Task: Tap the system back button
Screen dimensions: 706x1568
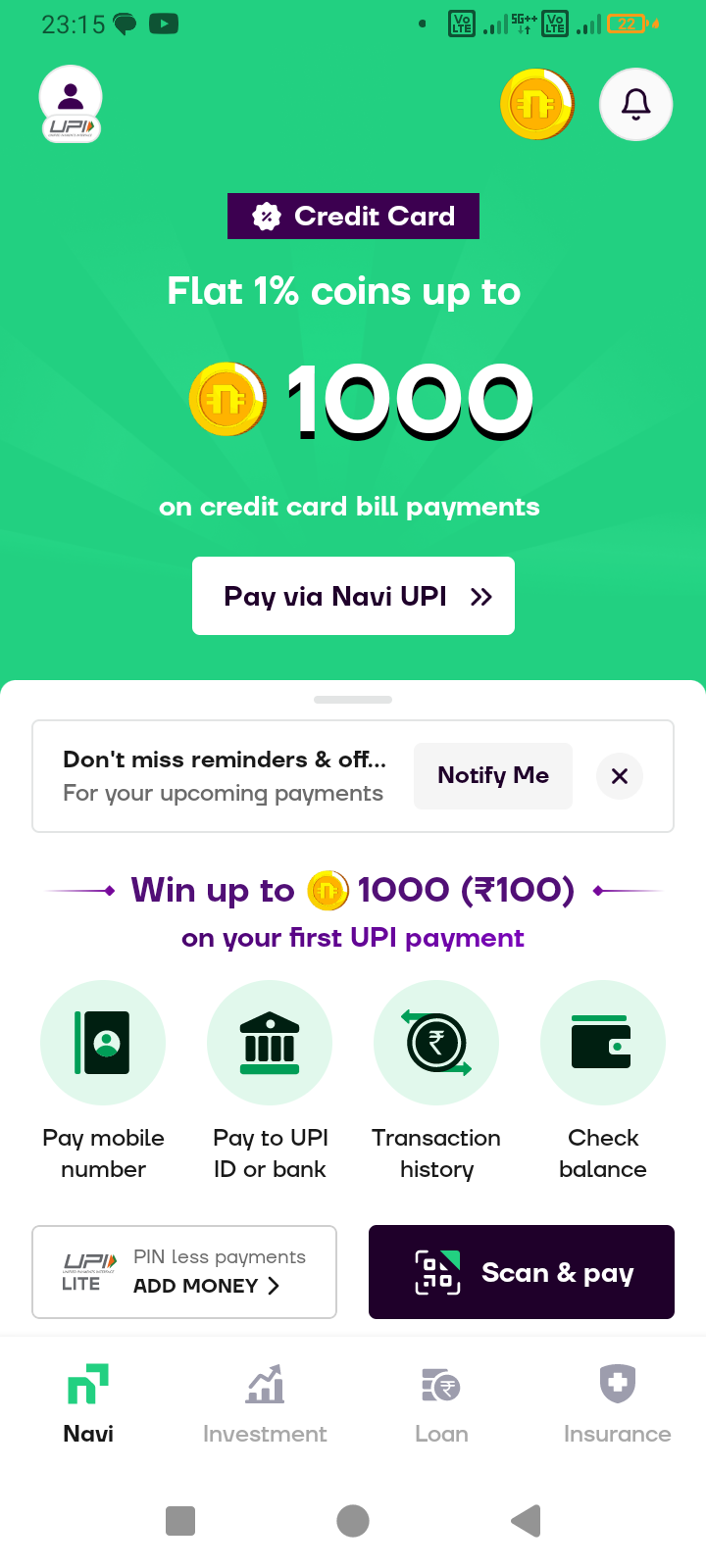Action: click(x=526, y=1521)
